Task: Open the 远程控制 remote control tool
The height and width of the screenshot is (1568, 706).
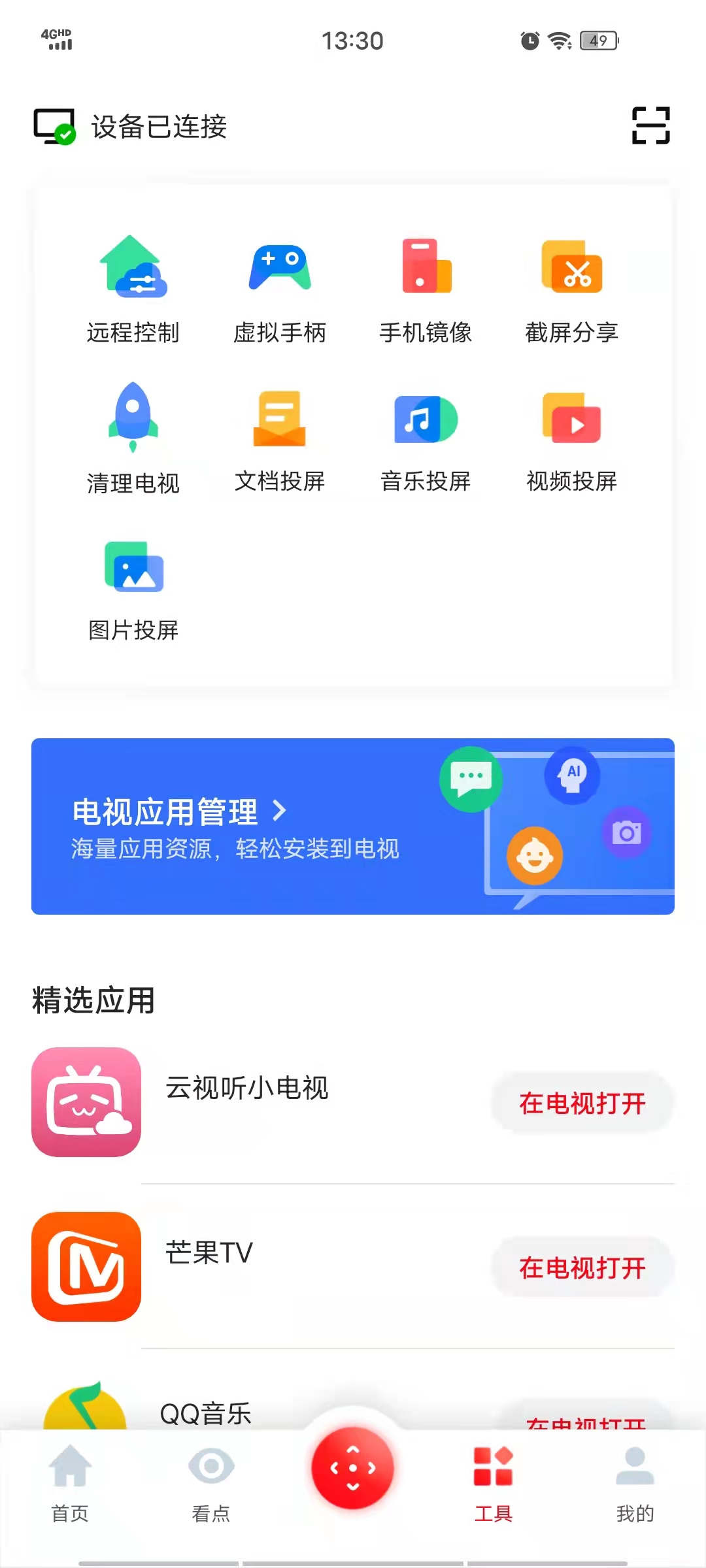Action: click(x=133, y=287)
